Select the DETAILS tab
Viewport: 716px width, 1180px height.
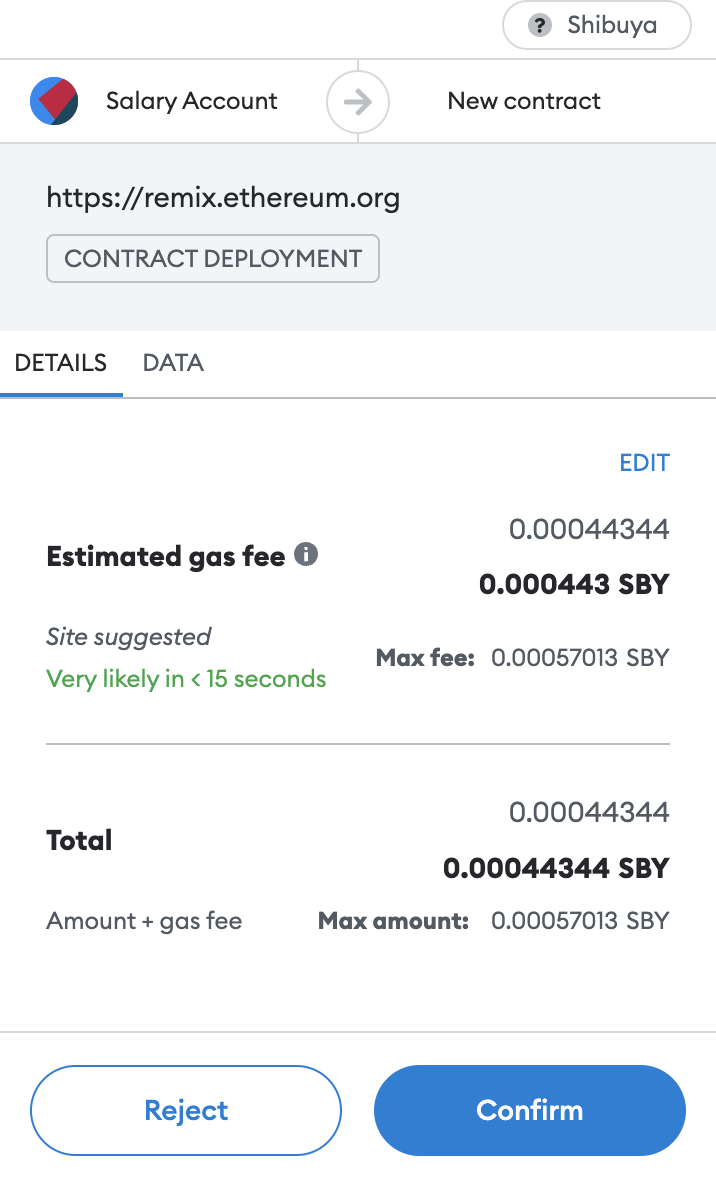pos(61,363)
